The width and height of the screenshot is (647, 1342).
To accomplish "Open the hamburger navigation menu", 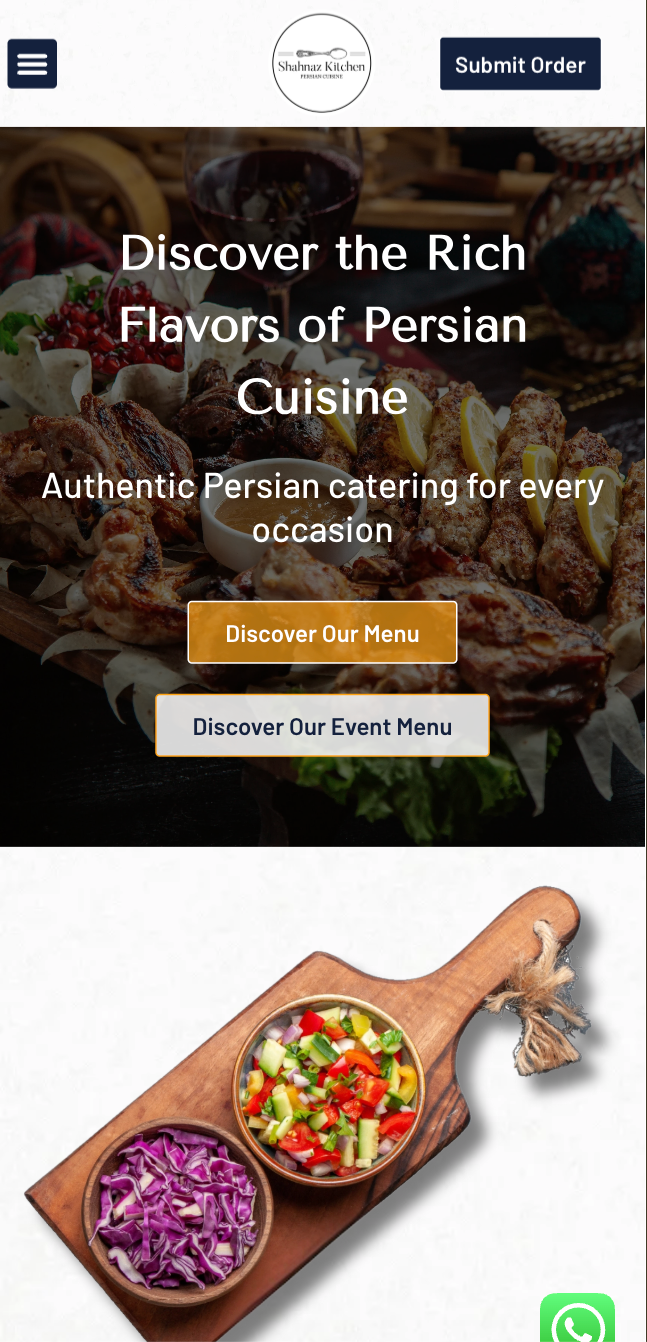I will pos(32,64).
